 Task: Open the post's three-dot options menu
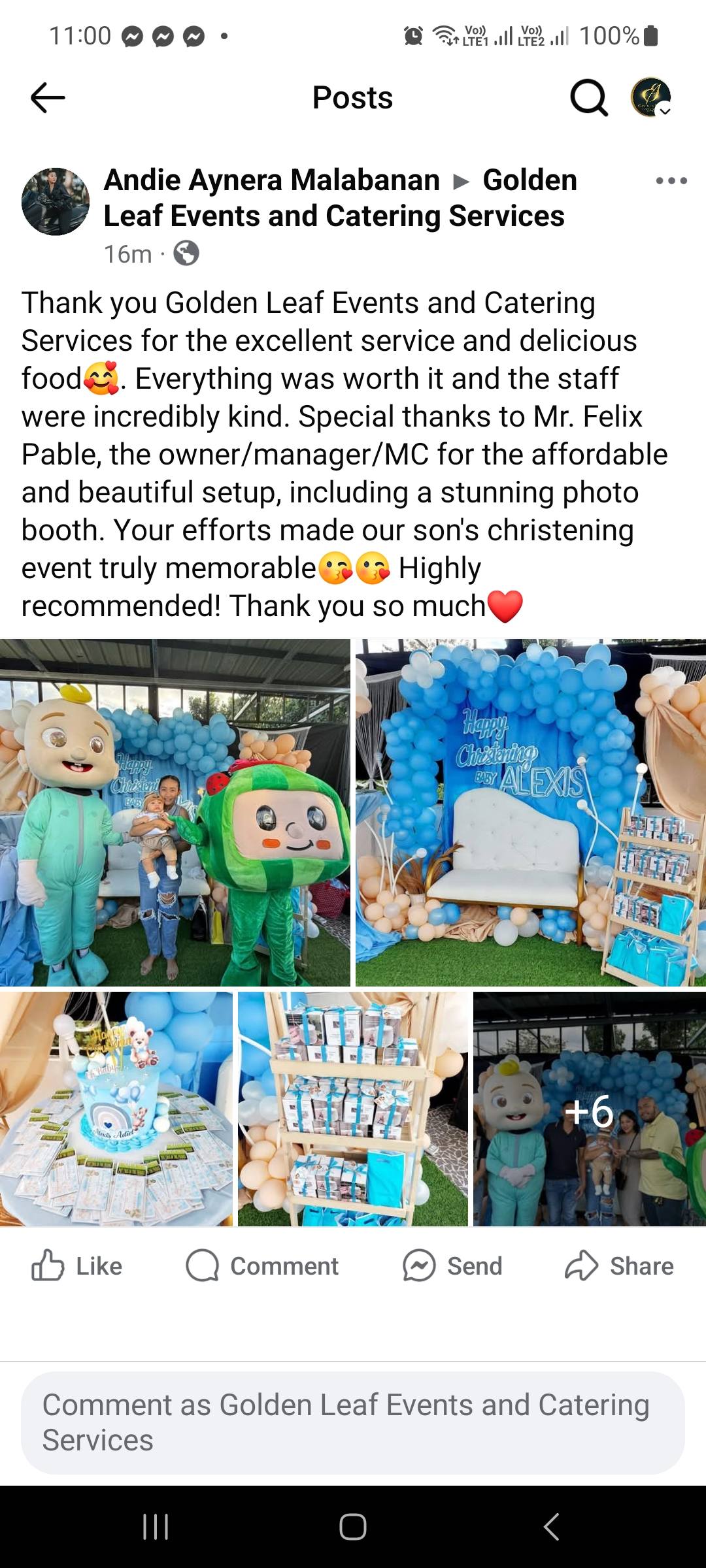click(x=671, y=181)
